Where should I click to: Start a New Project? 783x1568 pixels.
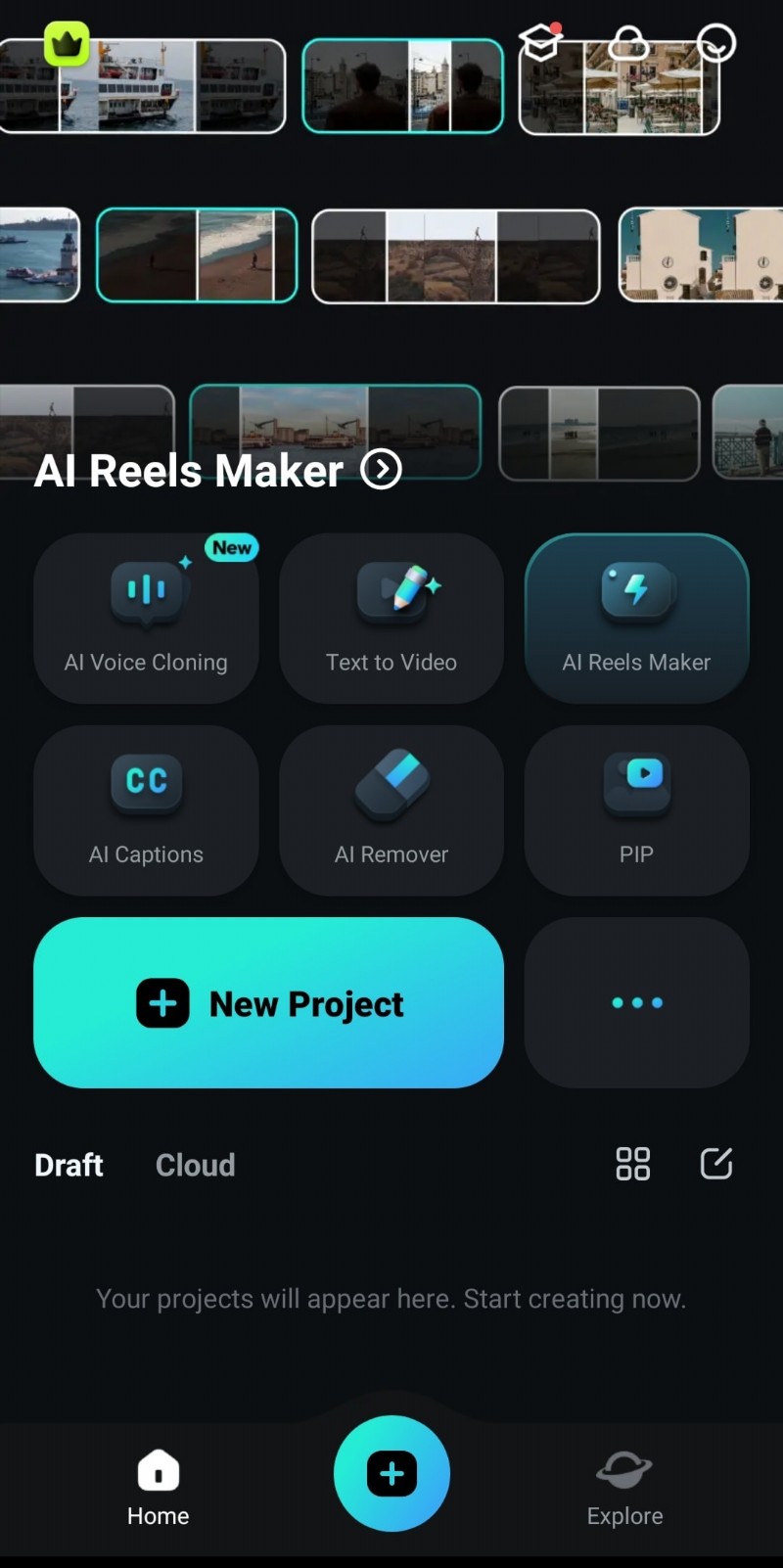268,1003
